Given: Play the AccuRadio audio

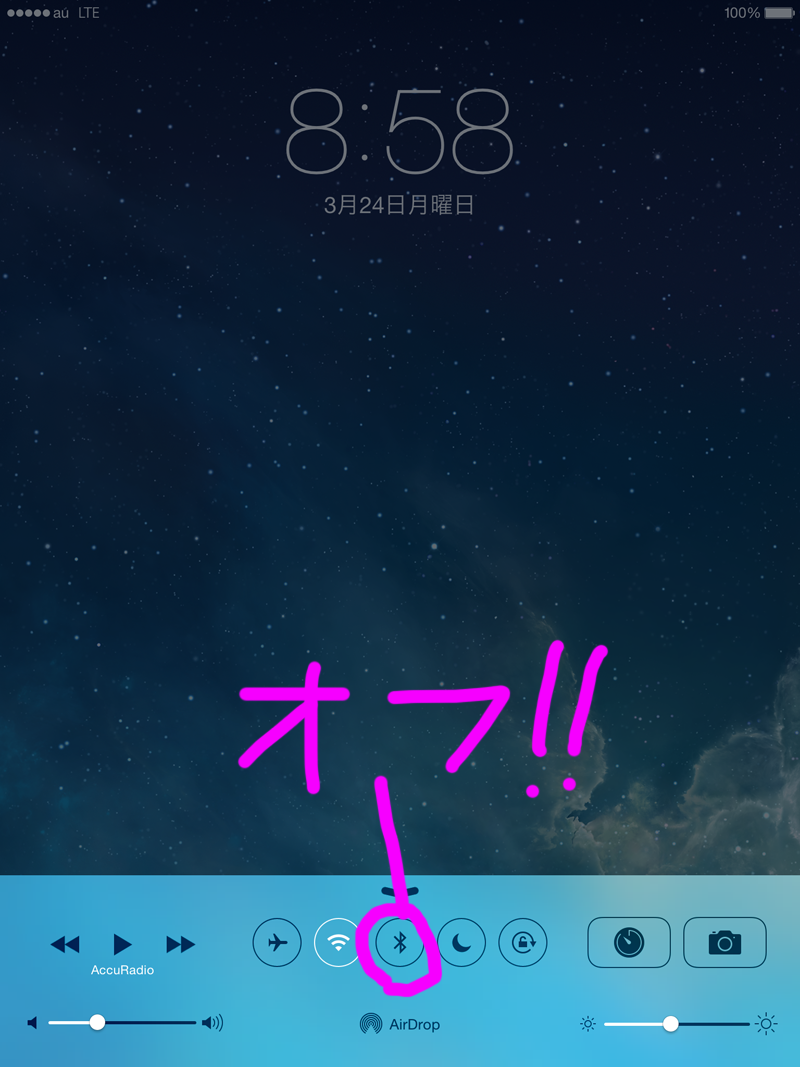Looking at the screenshot, I should (x=122, y=944).
